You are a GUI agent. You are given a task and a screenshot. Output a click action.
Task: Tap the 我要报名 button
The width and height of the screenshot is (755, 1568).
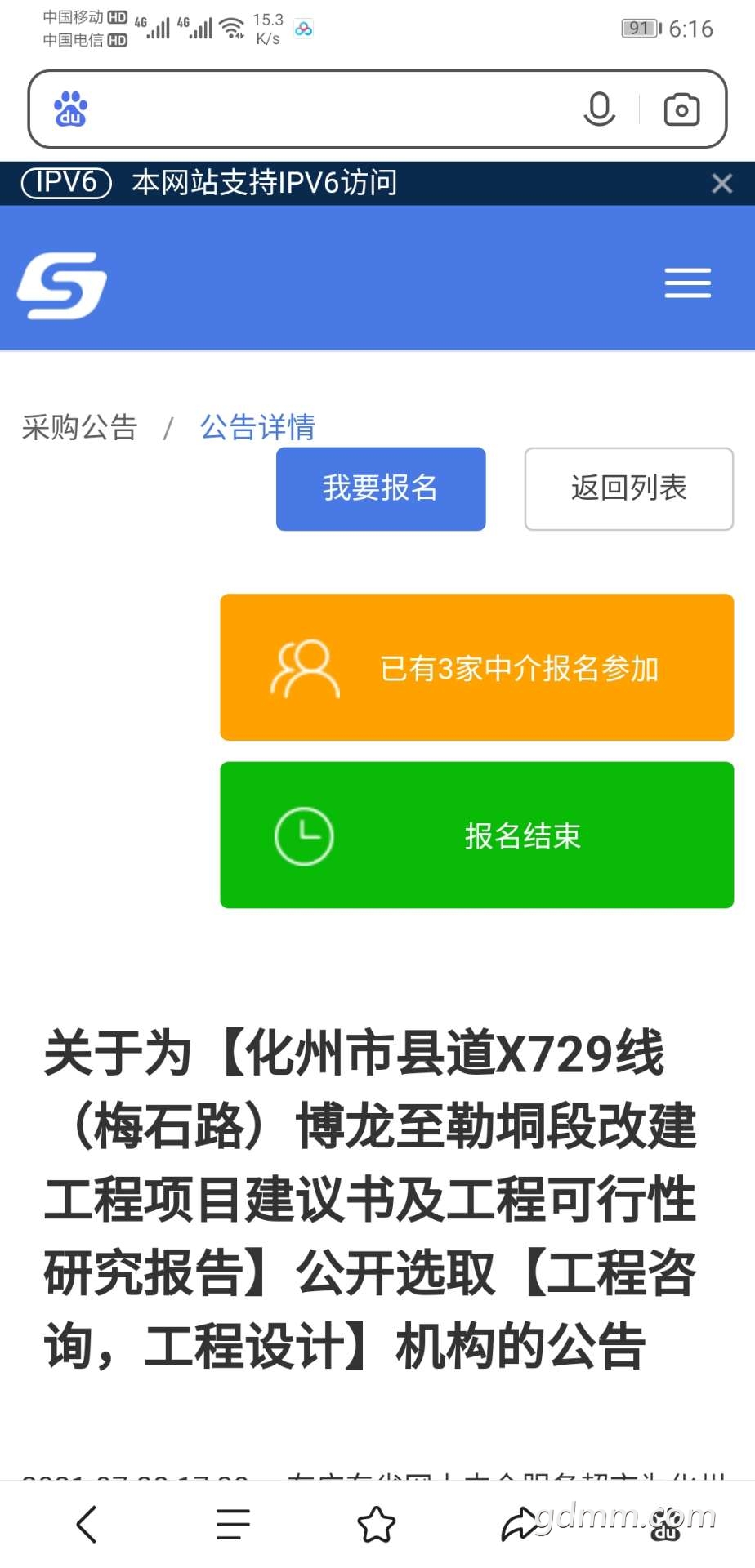[x=381, y=488]
